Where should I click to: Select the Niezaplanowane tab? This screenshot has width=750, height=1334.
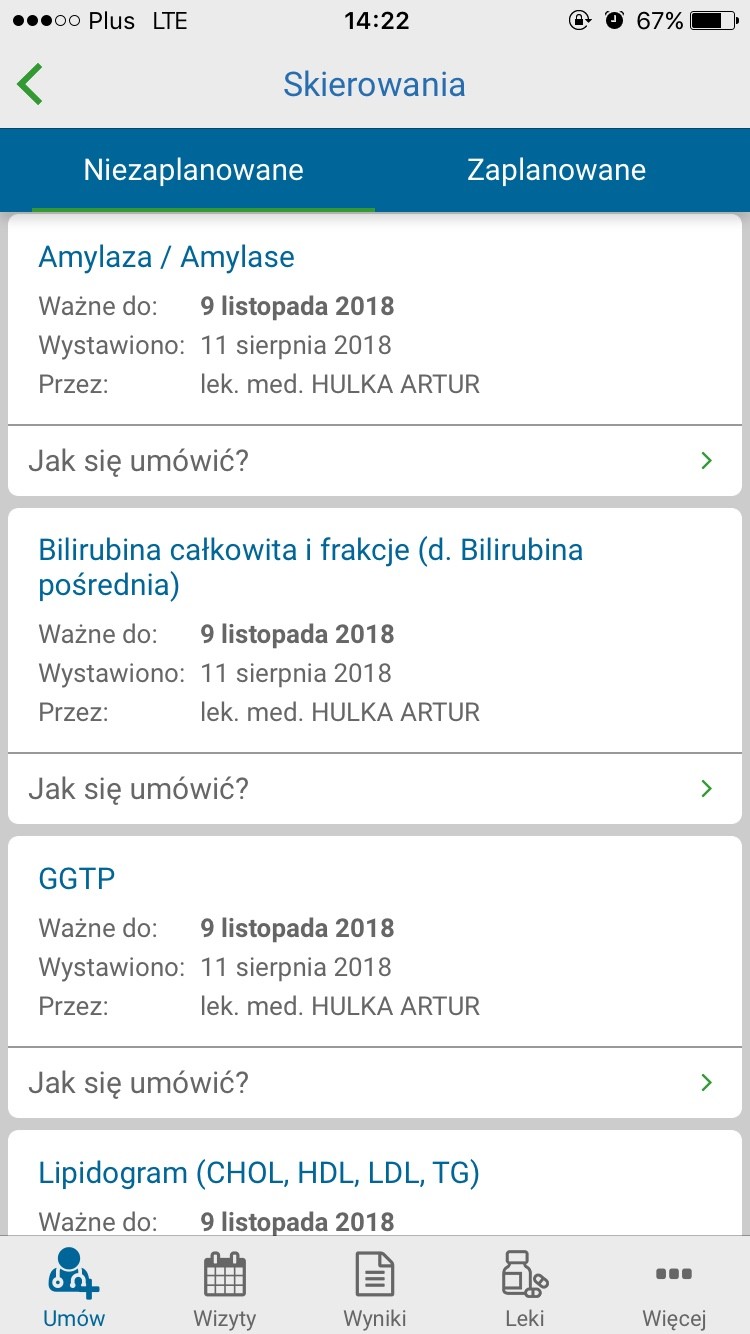tap(193, 169)
